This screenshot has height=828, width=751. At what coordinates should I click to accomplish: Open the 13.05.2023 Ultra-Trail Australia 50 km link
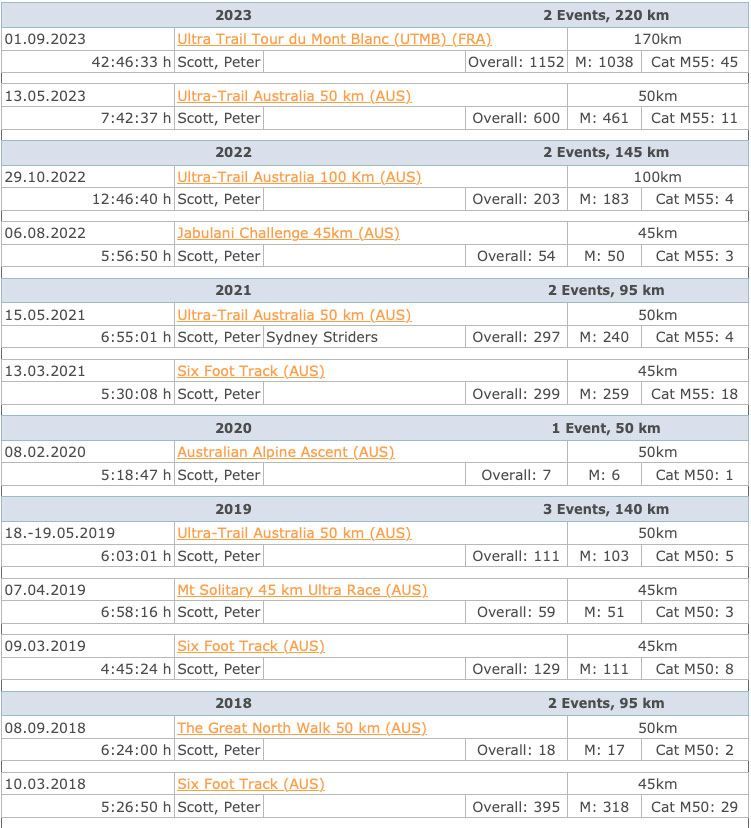[x=294, y=96]
